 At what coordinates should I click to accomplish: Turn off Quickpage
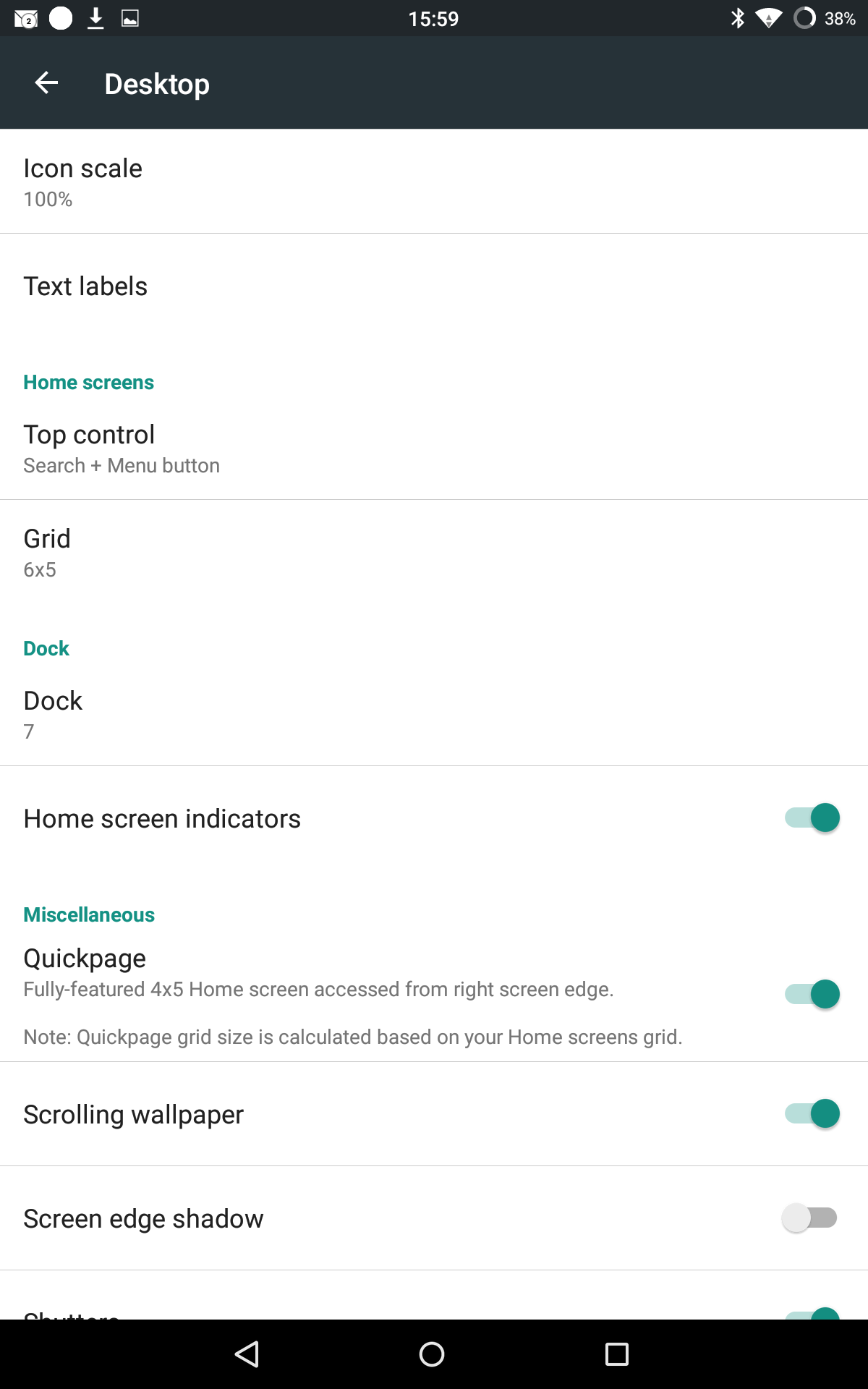[812, 994]
